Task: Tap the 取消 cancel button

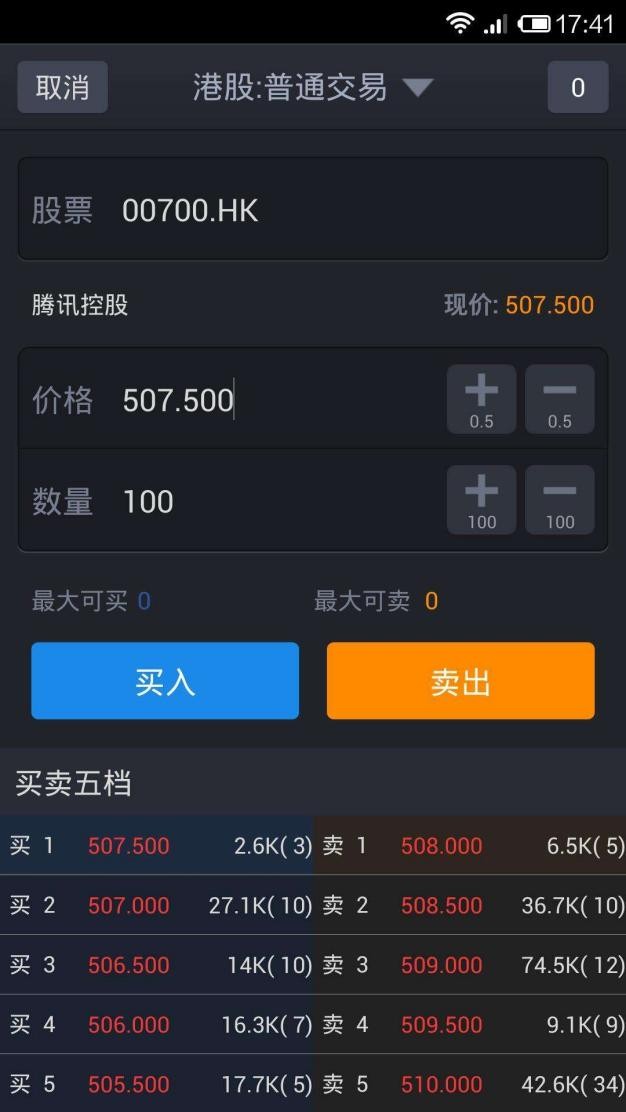Action: (62, 87)
